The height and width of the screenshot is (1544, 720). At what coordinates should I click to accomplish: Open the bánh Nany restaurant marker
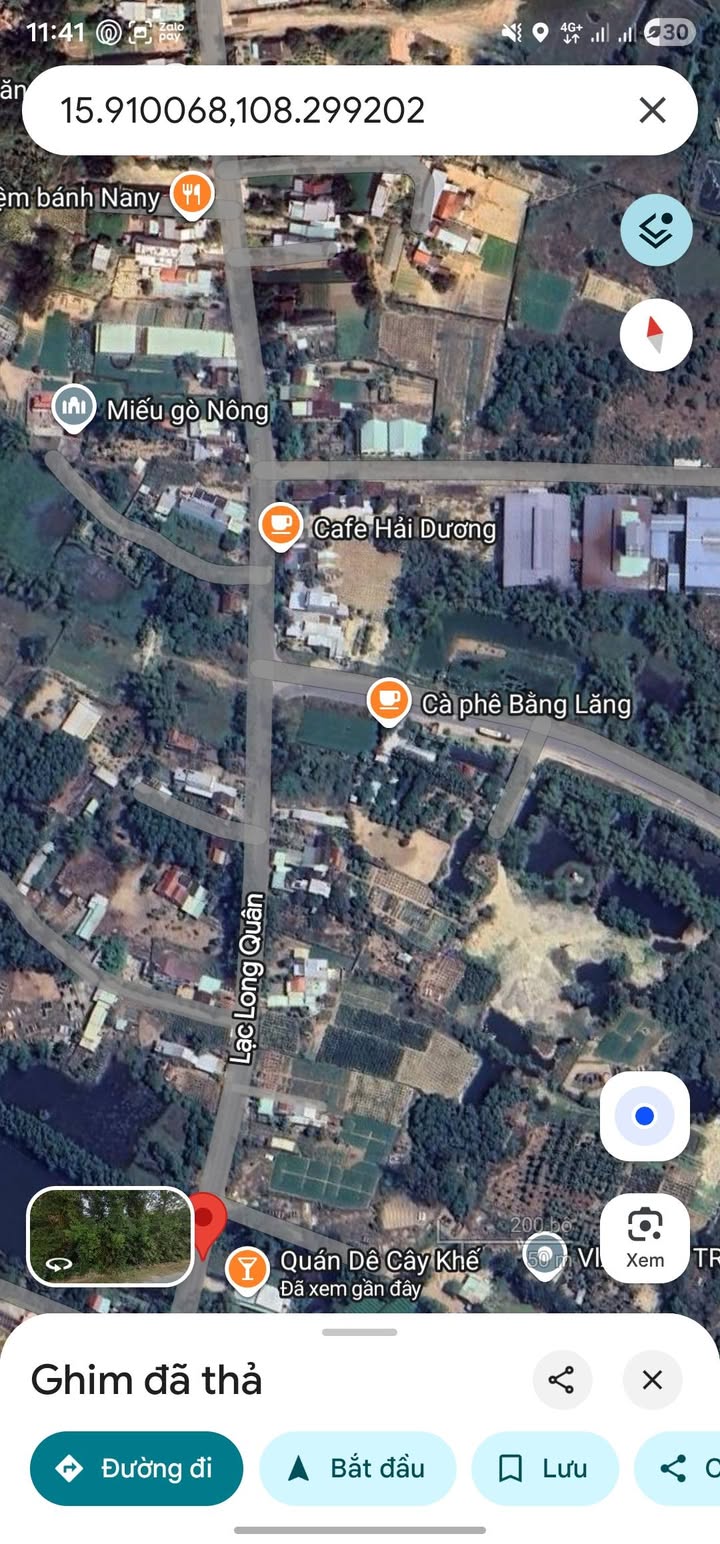(x=191, y=194)
